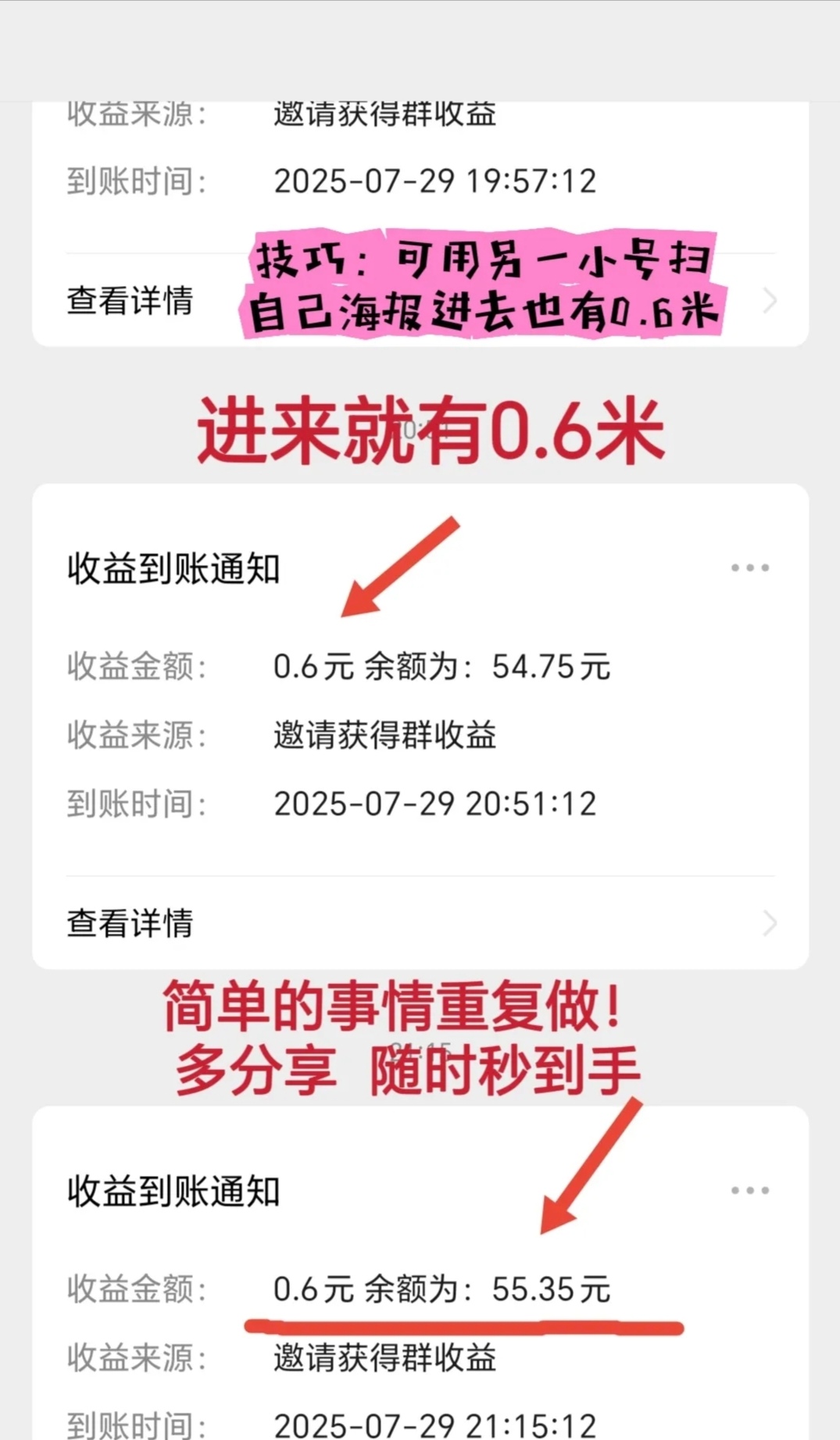Image resolution: width=840 pixels, height=1440 pixels.
Task: Click 查看详情 on the top card
Action: (x=130, y=301)
